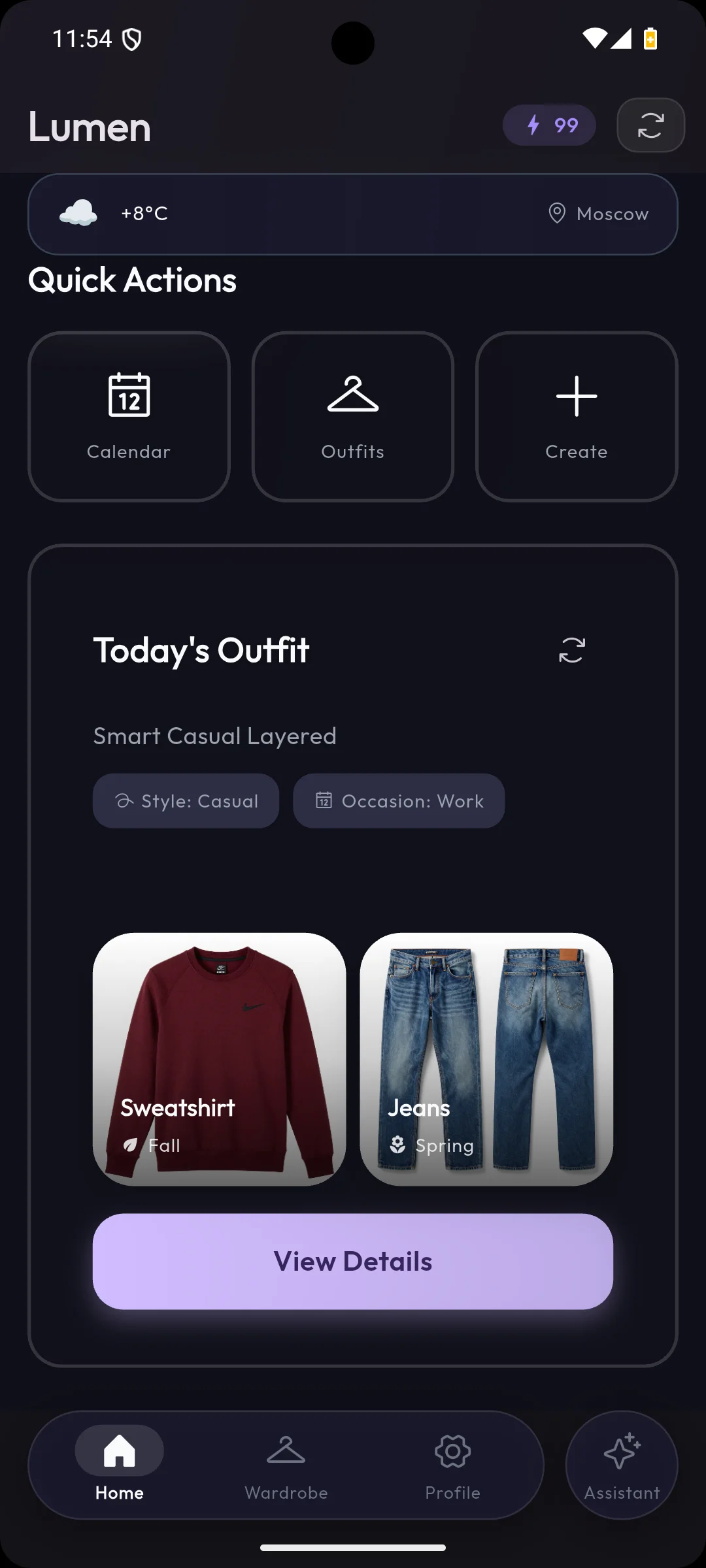Regenerate Today's Outfit suggestion
This screenshot has width=706, height=1568.
click(x=572, y=650)
